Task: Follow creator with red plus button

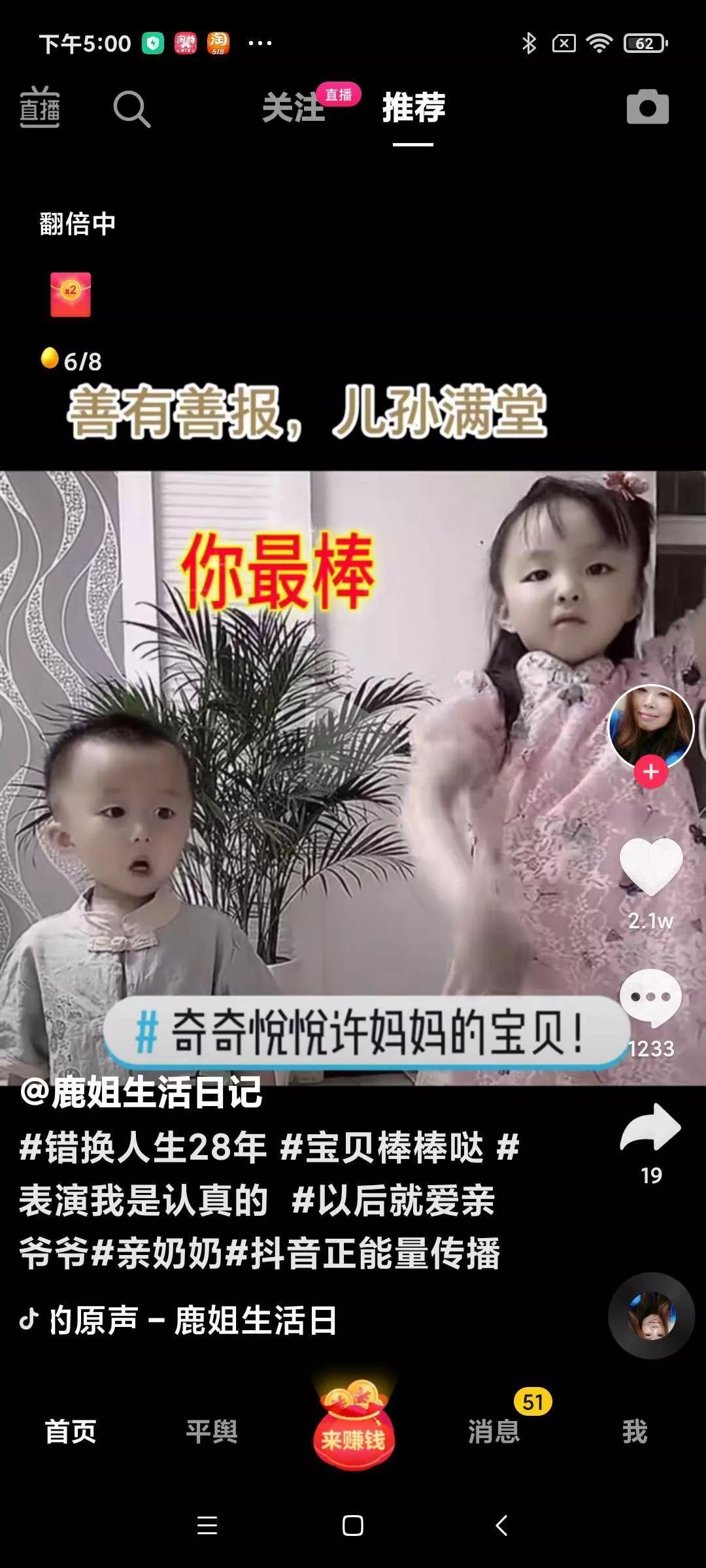Action: tap(650, 772)
